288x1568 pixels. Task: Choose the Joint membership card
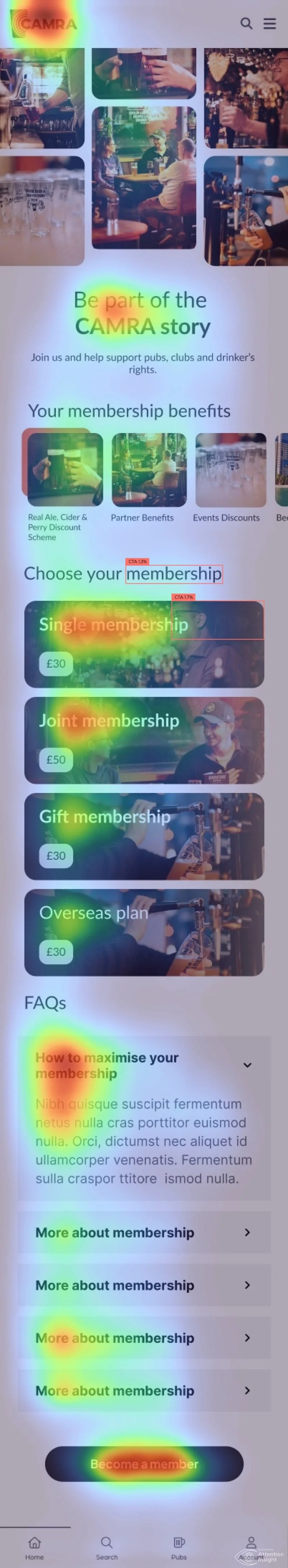click(144, 740)
